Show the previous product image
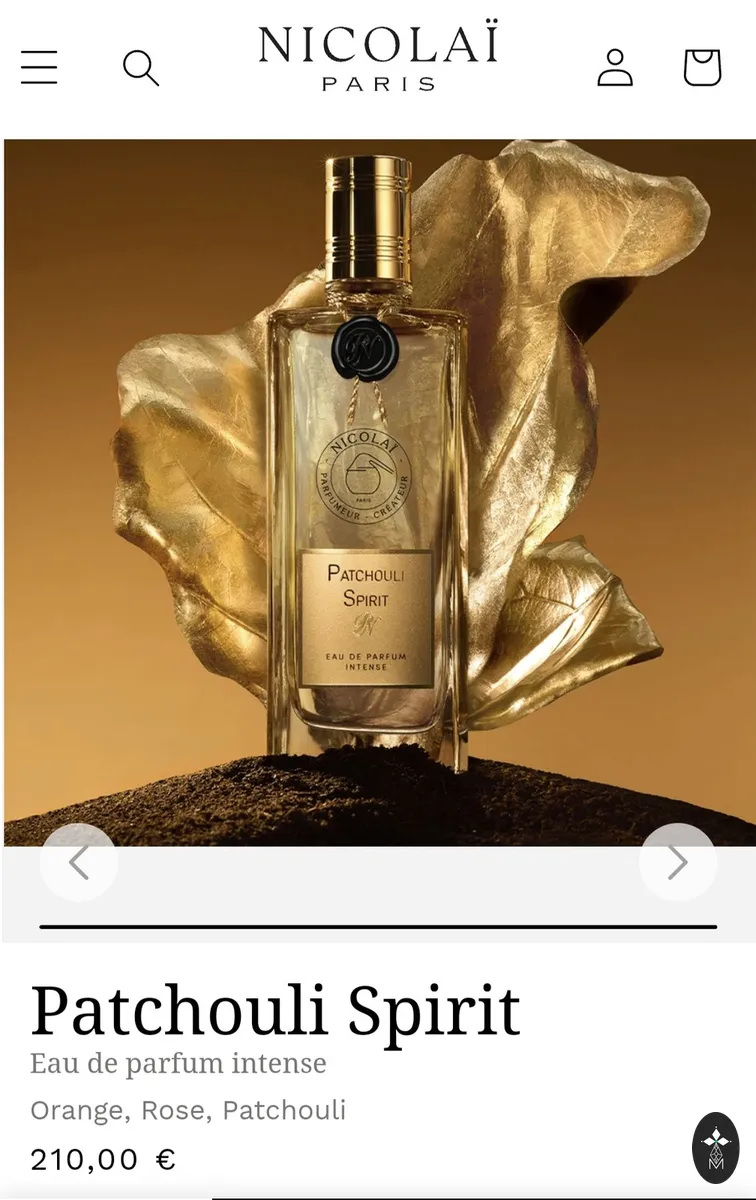 [x=79, y=862]
